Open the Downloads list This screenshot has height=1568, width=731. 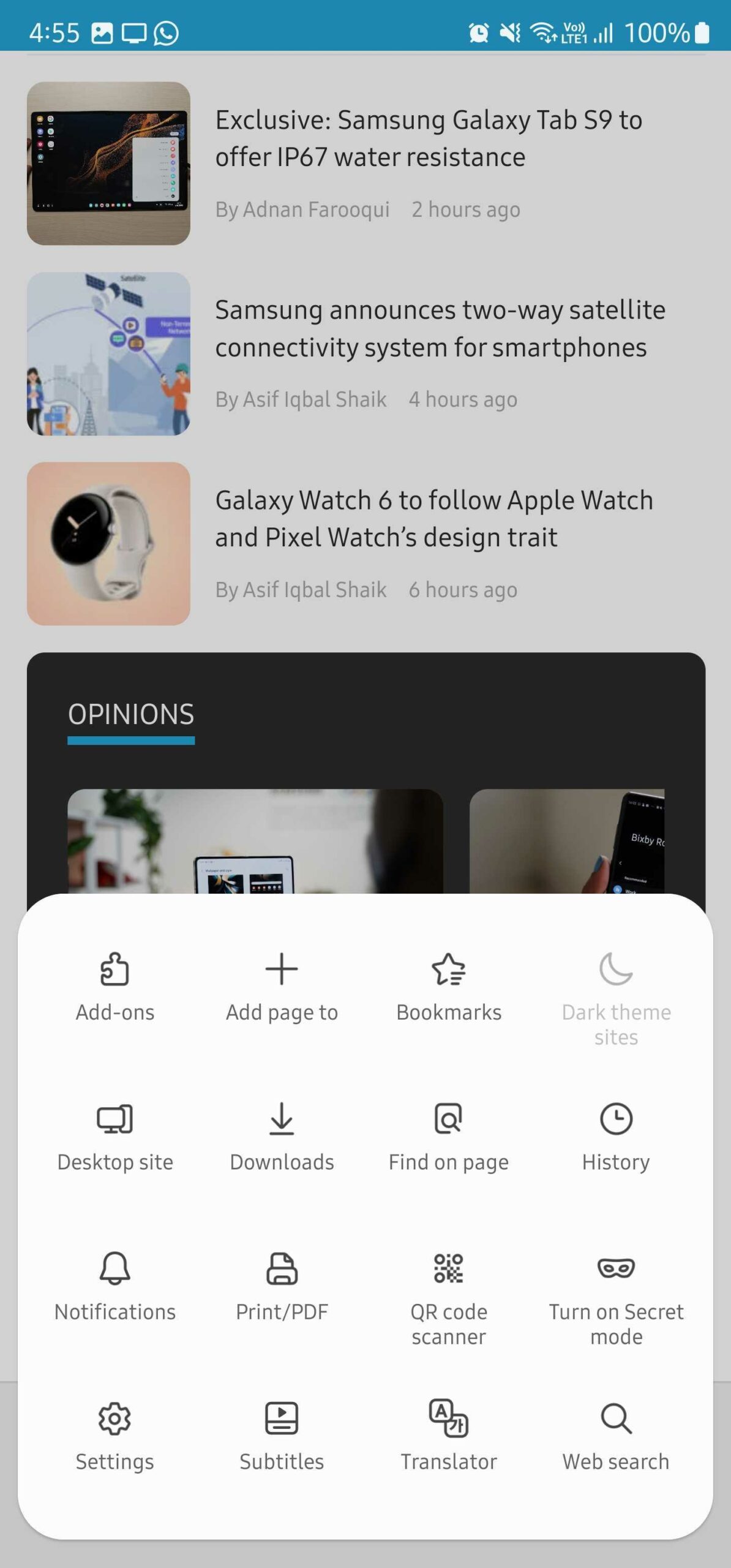point(282,1135)
